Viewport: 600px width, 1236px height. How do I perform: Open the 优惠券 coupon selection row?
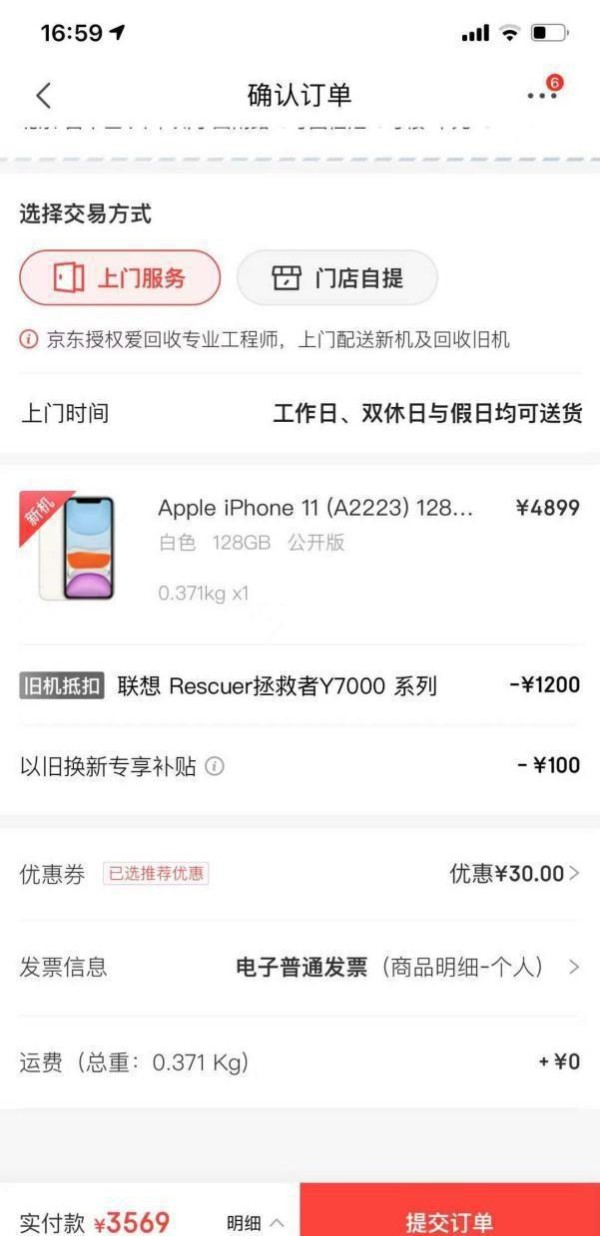(300, 874)
